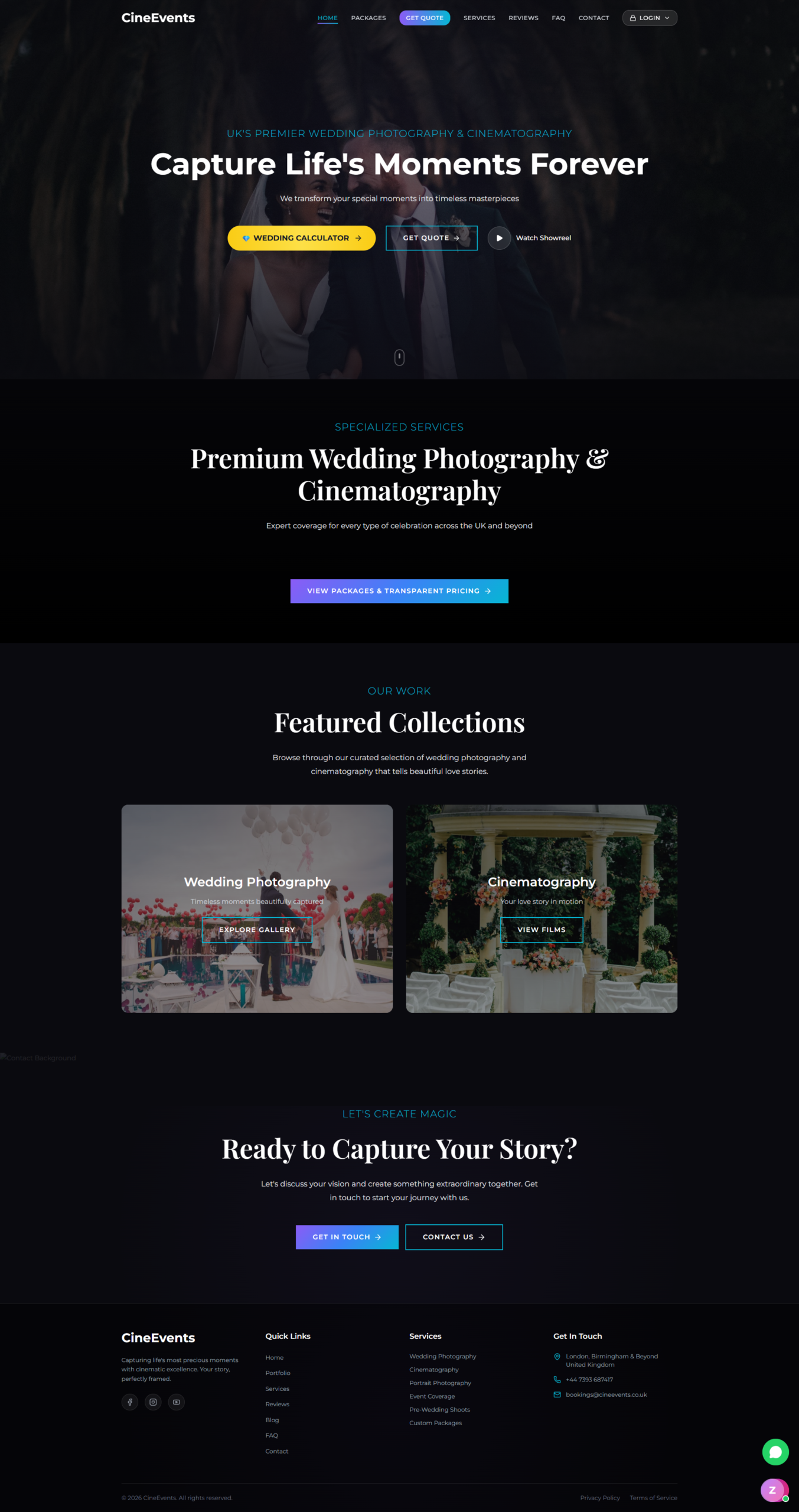Image resolution: width=799 pixels, height=1512 pixels.
Task: Tap the Get In Touch button
Action: (x=347, y=1237)
